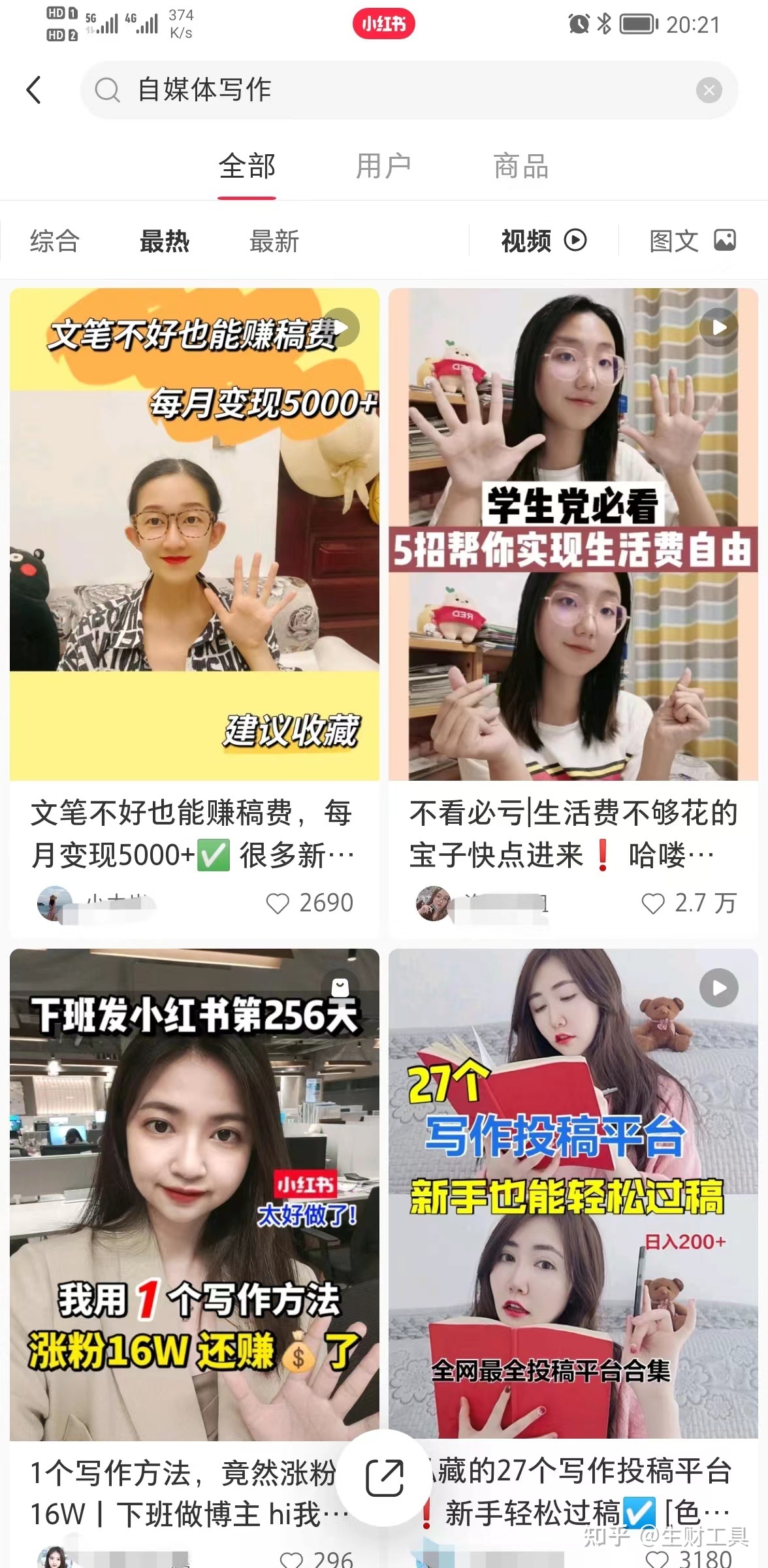Screen dimensions: 768x1568
Task: Open the first post author's avatar
Action: click(55, 903)
